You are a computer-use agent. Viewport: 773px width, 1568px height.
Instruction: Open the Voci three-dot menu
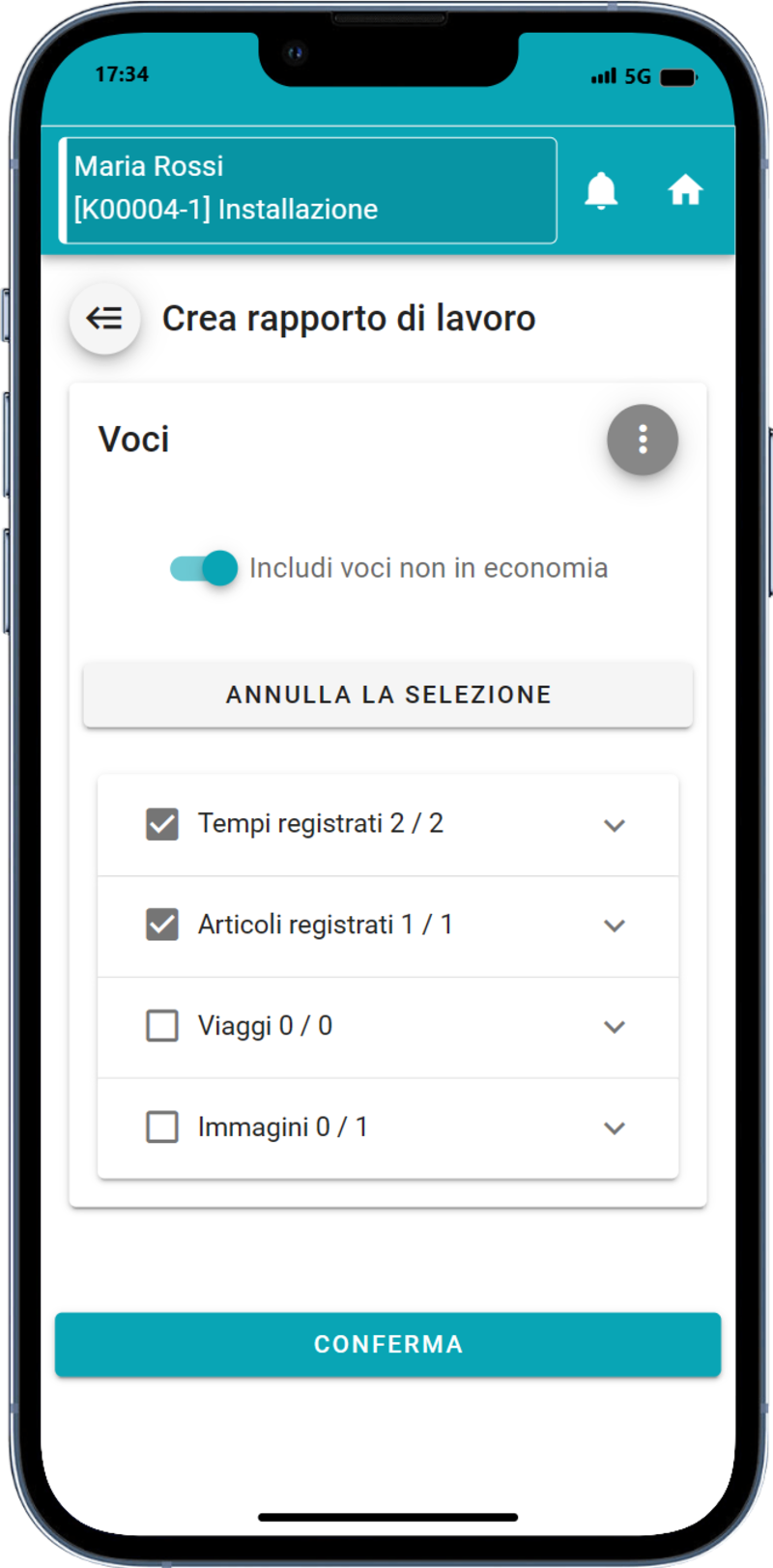click(x=643, y=440)
